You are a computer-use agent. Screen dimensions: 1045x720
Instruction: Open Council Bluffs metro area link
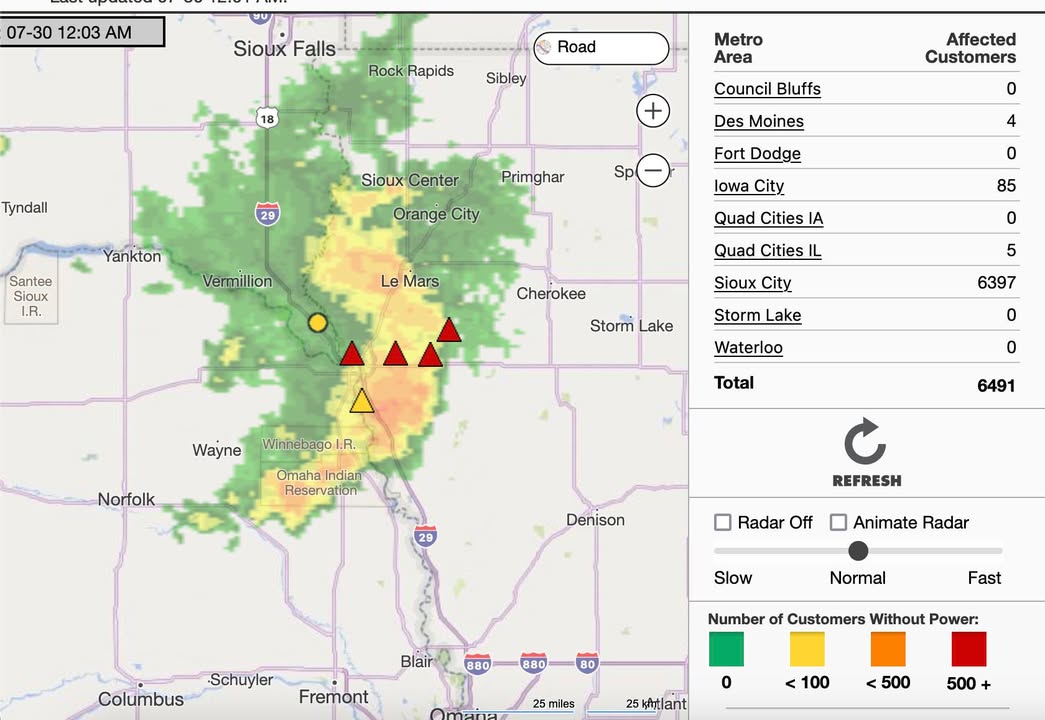click(767, 89)
